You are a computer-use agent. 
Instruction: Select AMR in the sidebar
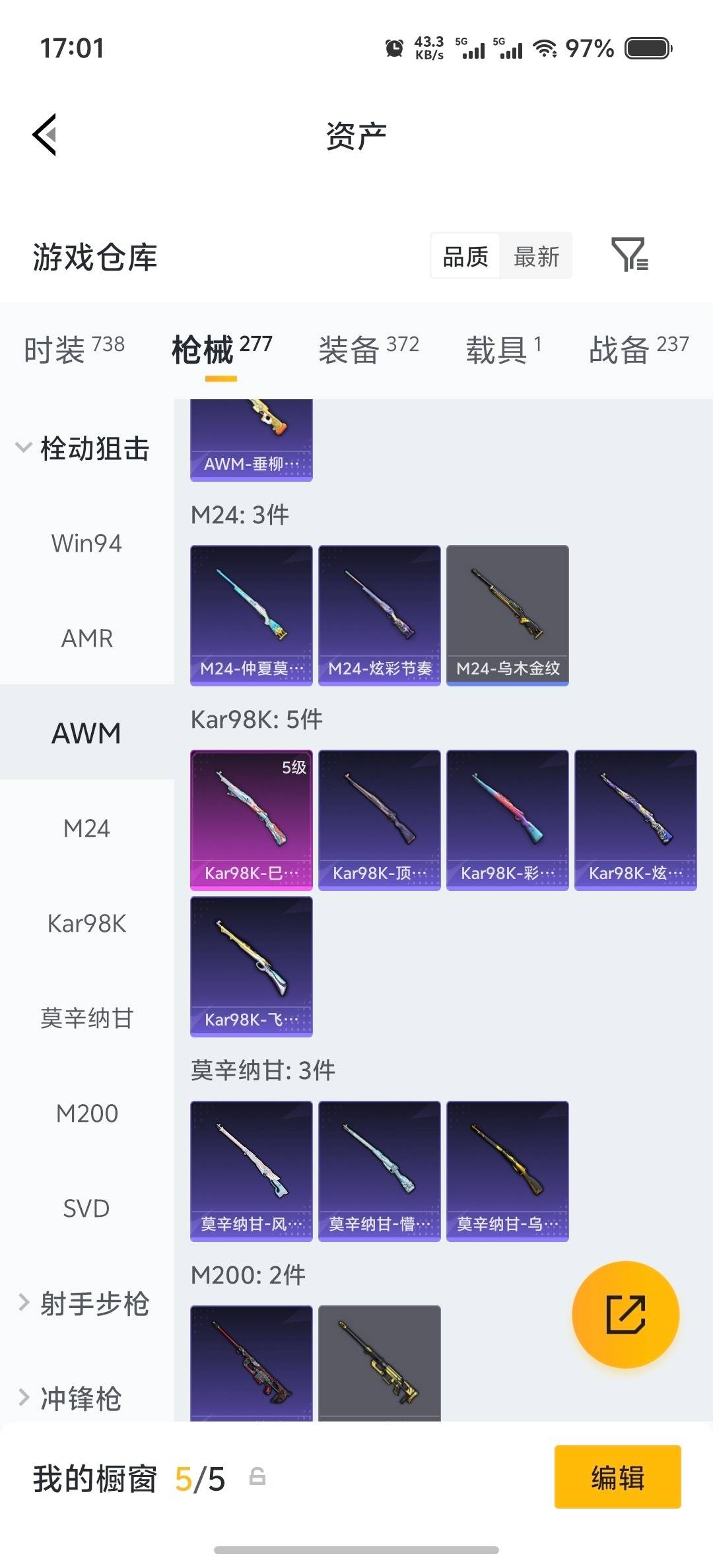click(x=86, y=638)
